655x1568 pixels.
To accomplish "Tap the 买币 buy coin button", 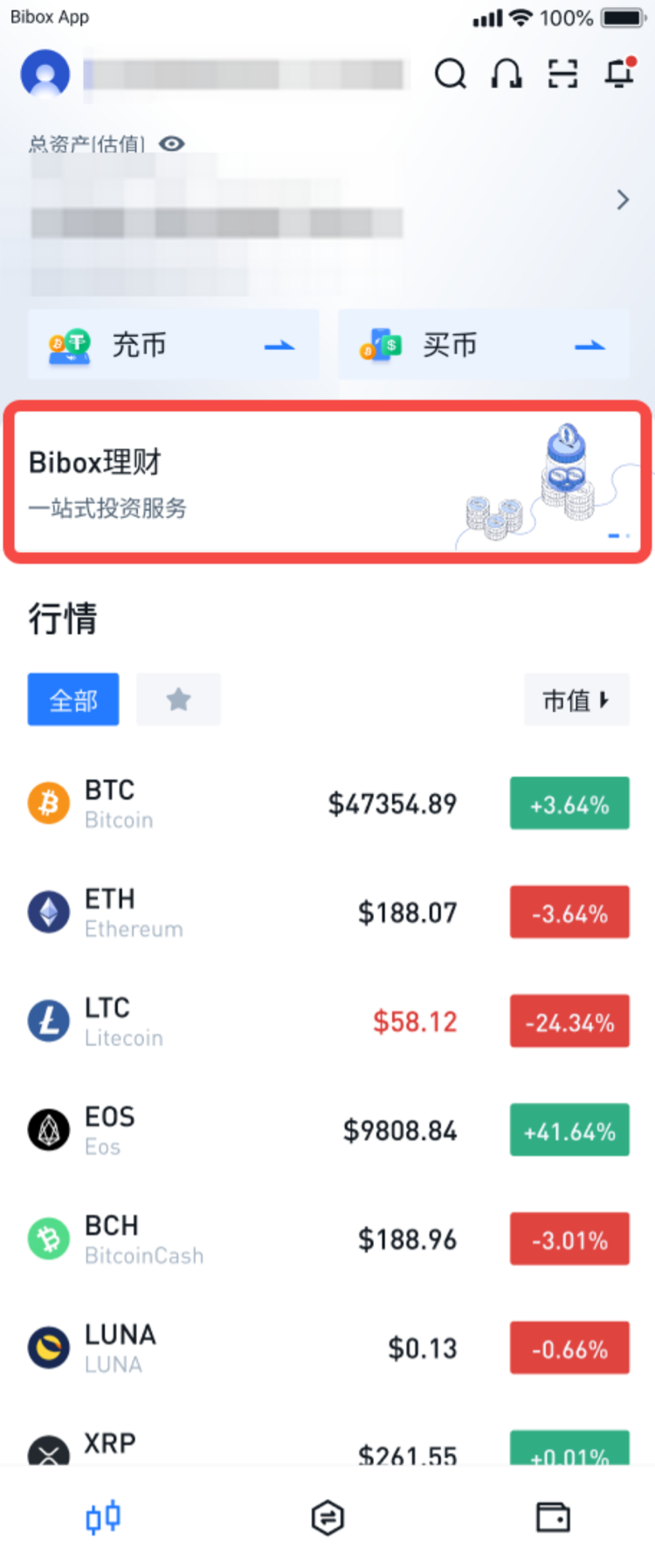I will 483,344.
